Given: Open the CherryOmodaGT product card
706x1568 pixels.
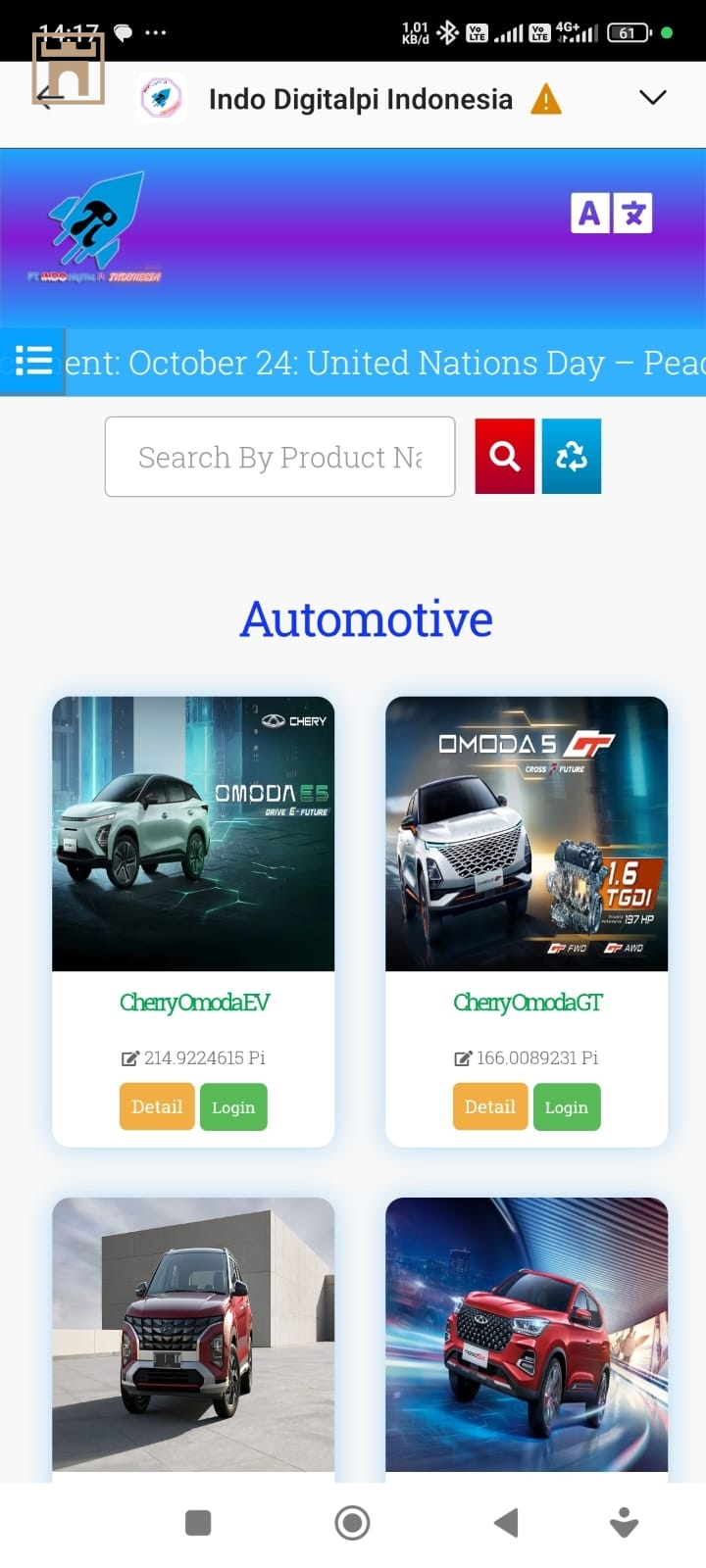Looking at the screenshot, I should click(x=527, y=834).
